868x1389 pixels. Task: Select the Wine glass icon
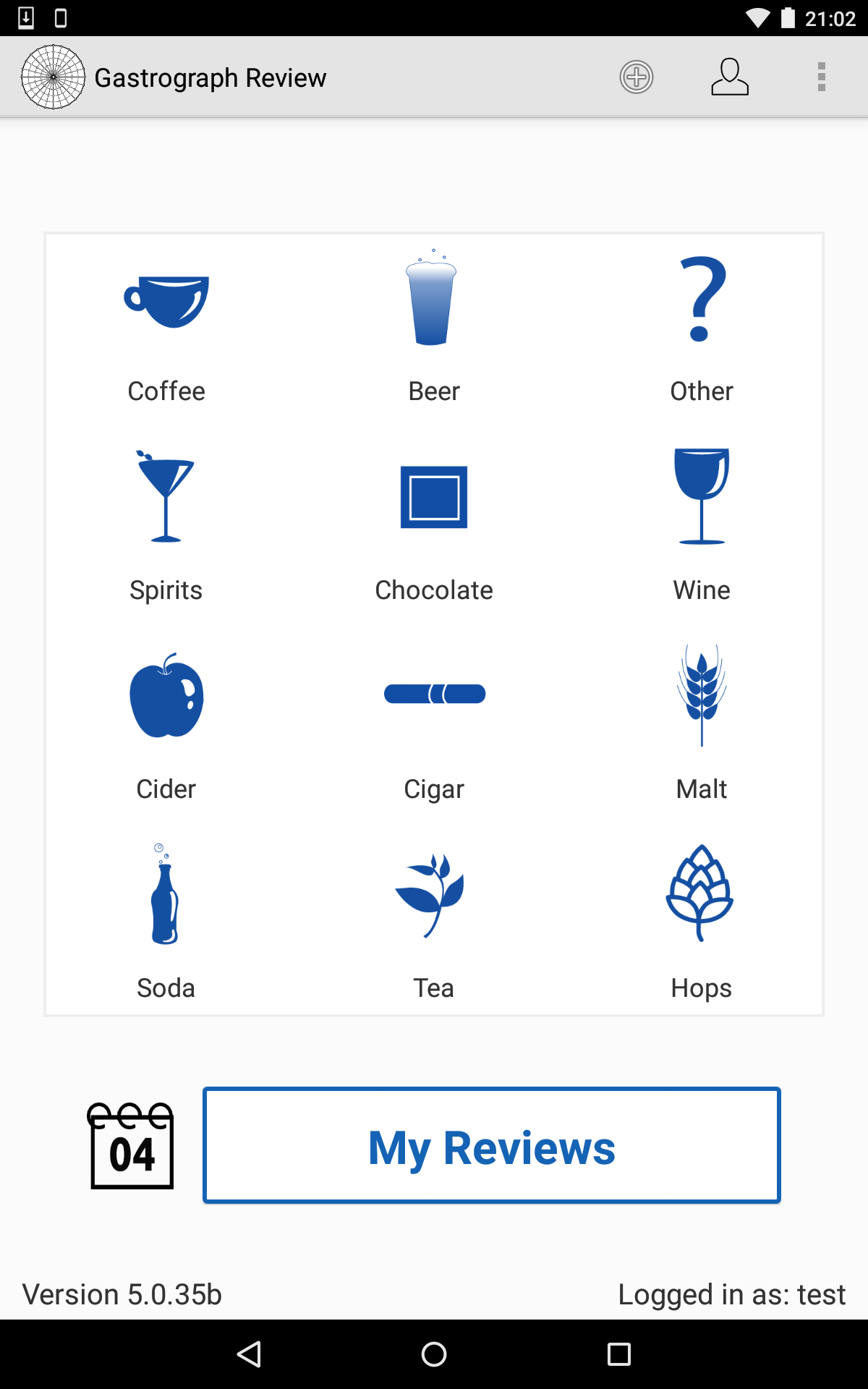[x=700, y=498]
